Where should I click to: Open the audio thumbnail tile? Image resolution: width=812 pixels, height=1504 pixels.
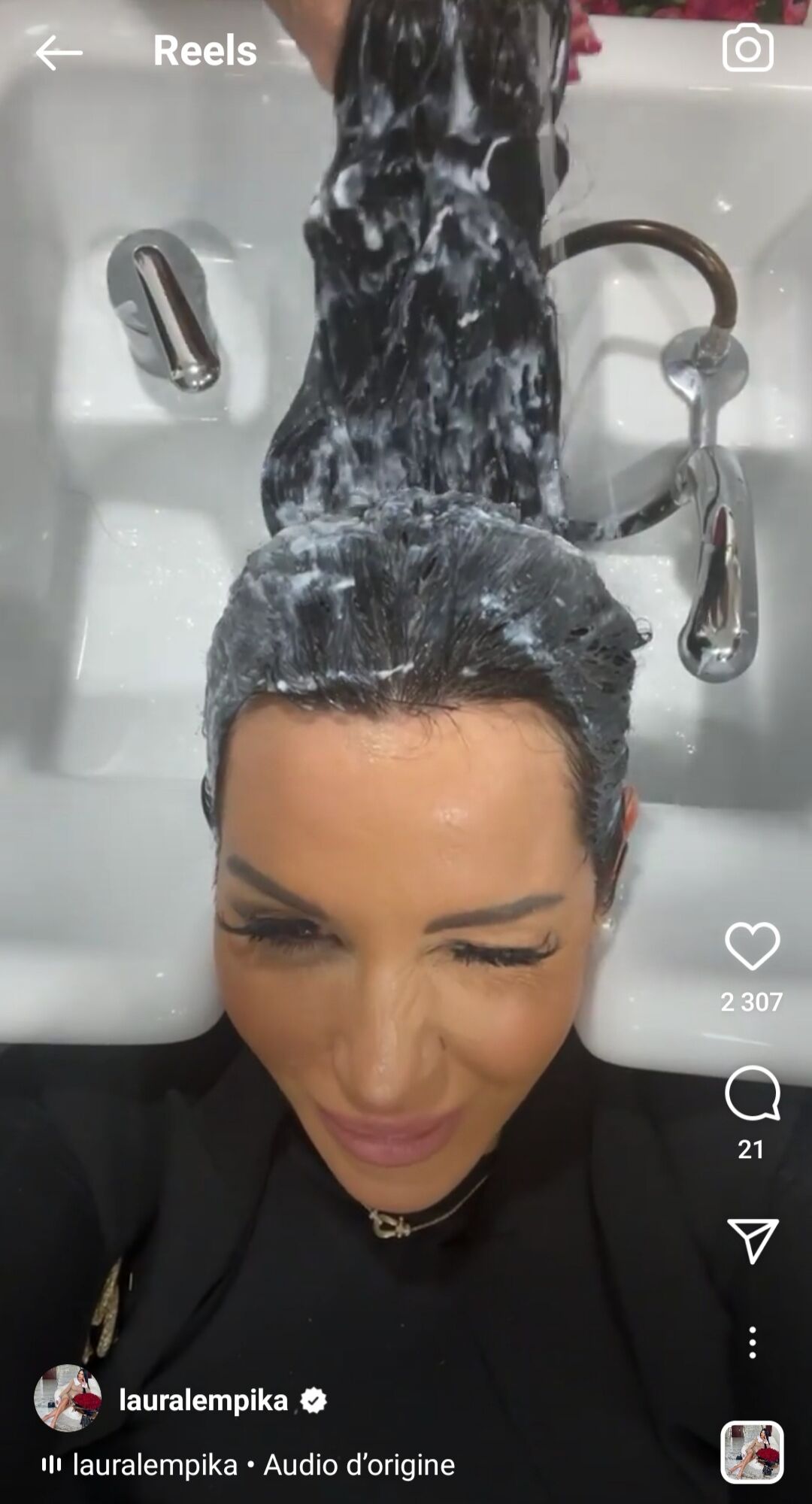[x=752, y=1452]
